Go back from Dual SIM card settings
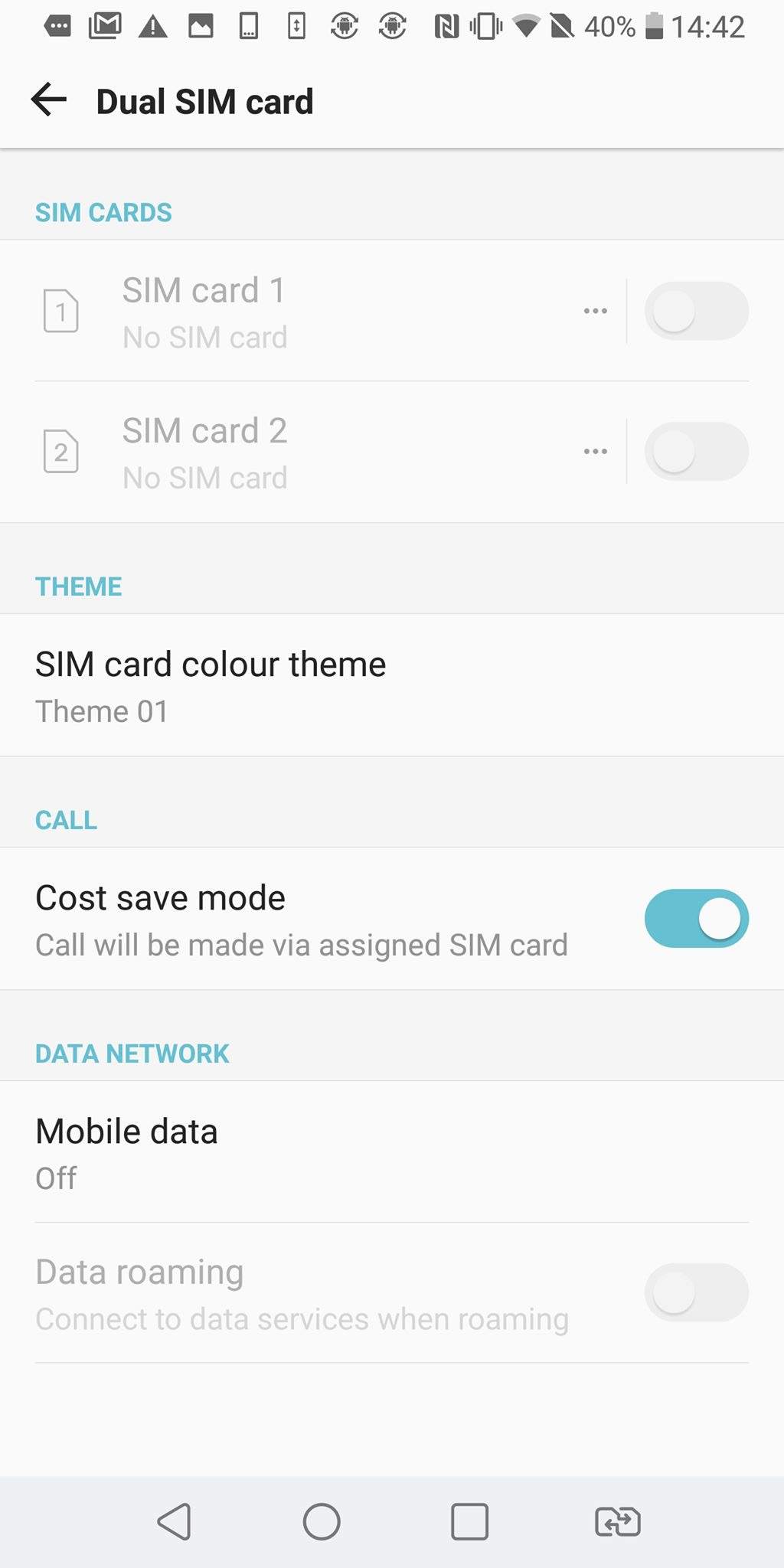 (49, 101)
